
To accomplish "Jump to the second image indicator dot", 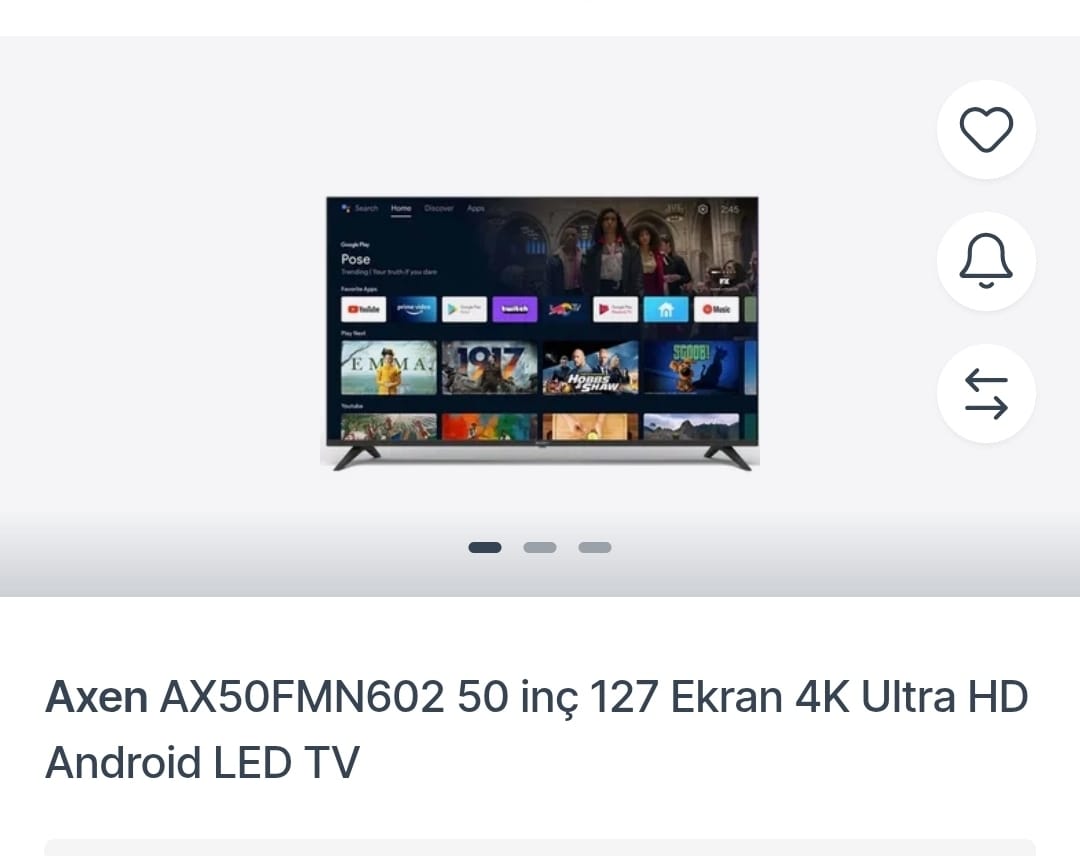I will point(540,547).
